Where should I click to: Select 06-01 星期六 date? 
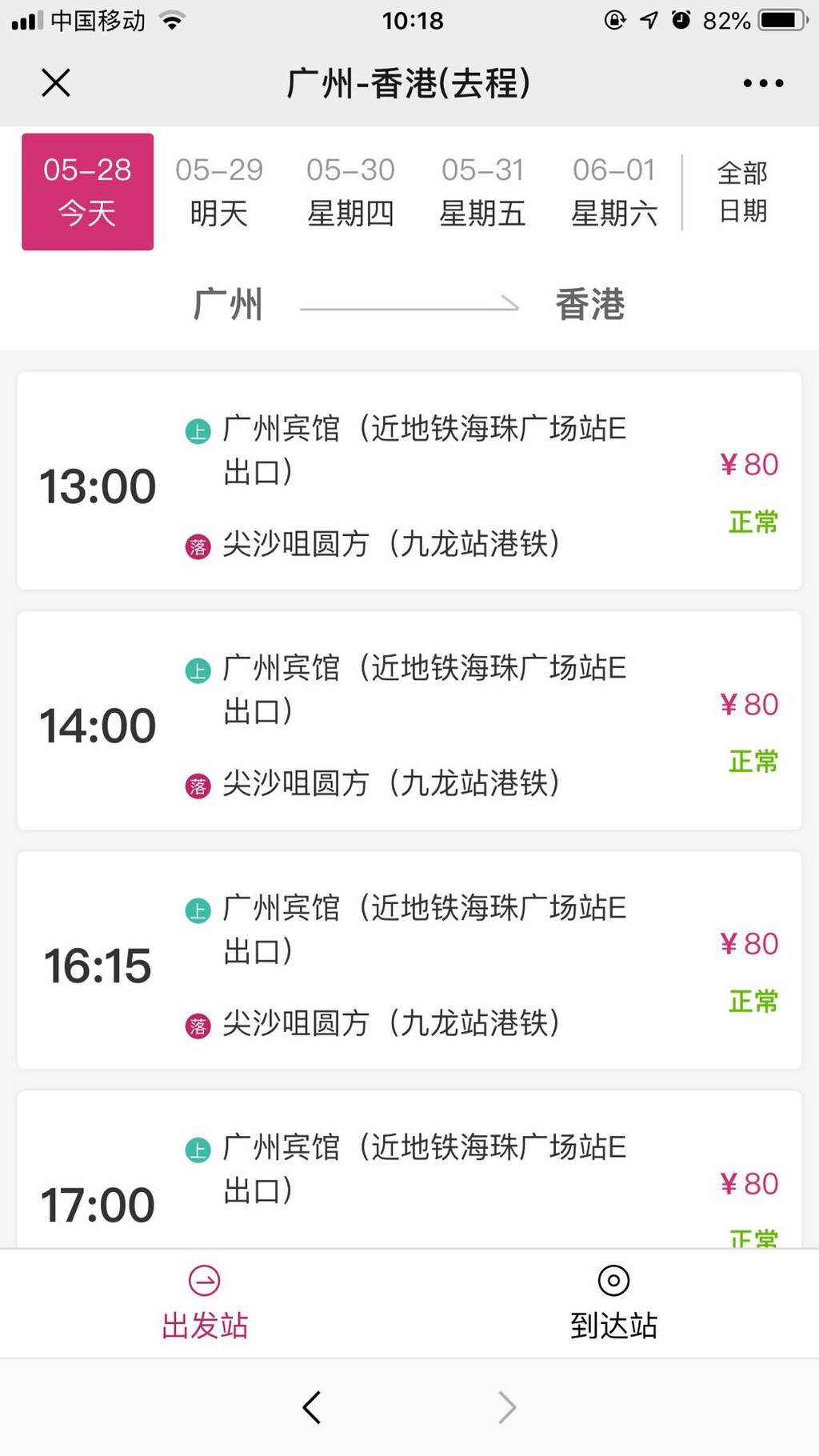pos(613,192)
